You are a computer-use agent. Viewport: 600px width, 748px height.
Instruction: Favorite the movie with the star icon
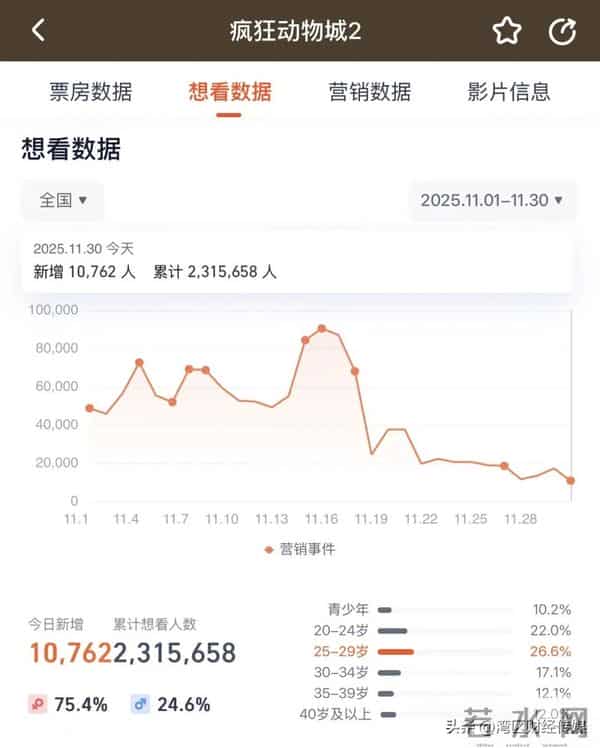pos(507,31)
